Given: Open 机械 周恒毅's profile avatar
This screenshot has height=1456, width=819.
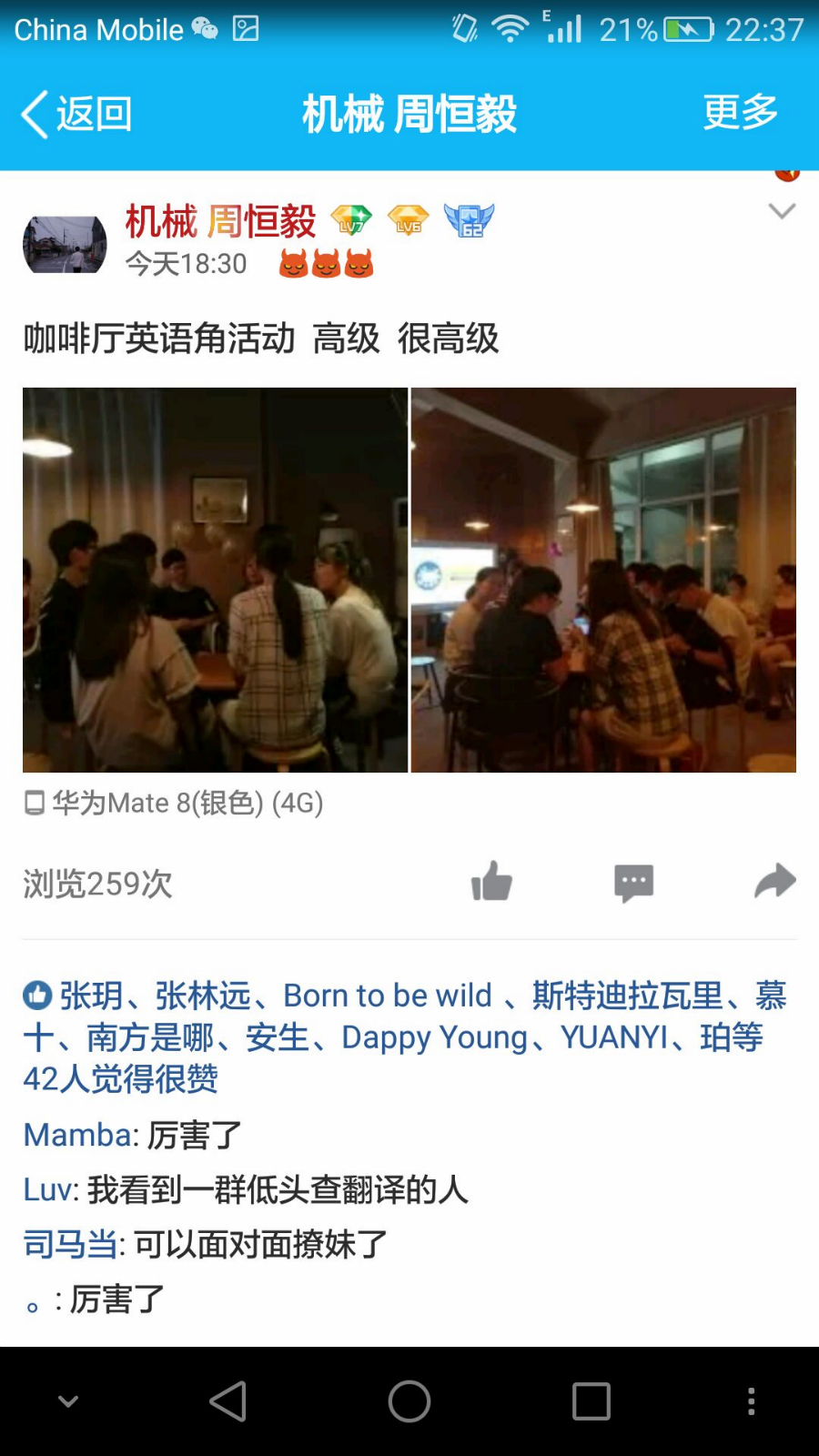Looking at the screenshot, I should pos(65,244).
